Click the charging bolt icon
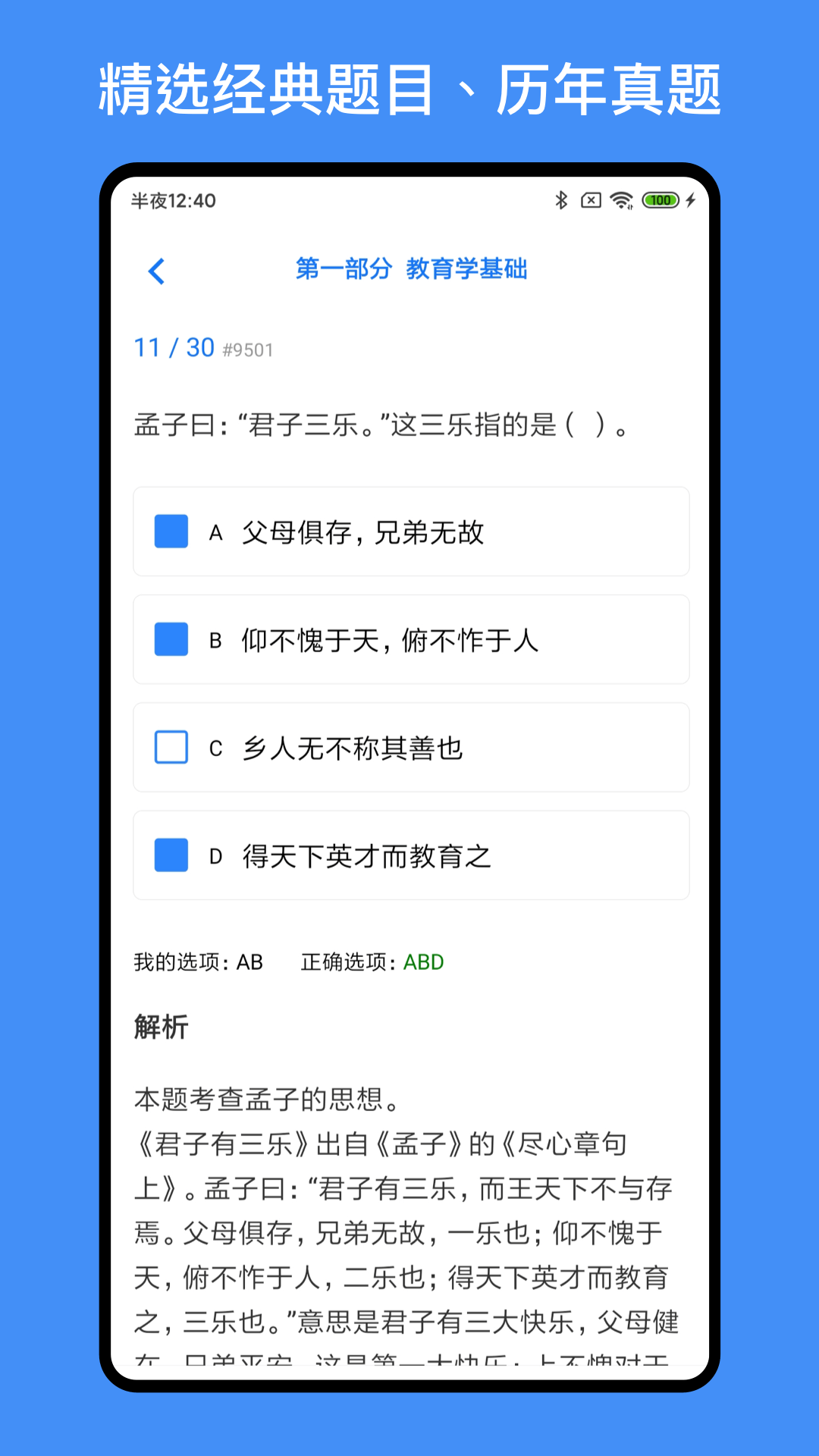Image resolution: width=819 pixels, height=1456 pixels. point(691,200)
